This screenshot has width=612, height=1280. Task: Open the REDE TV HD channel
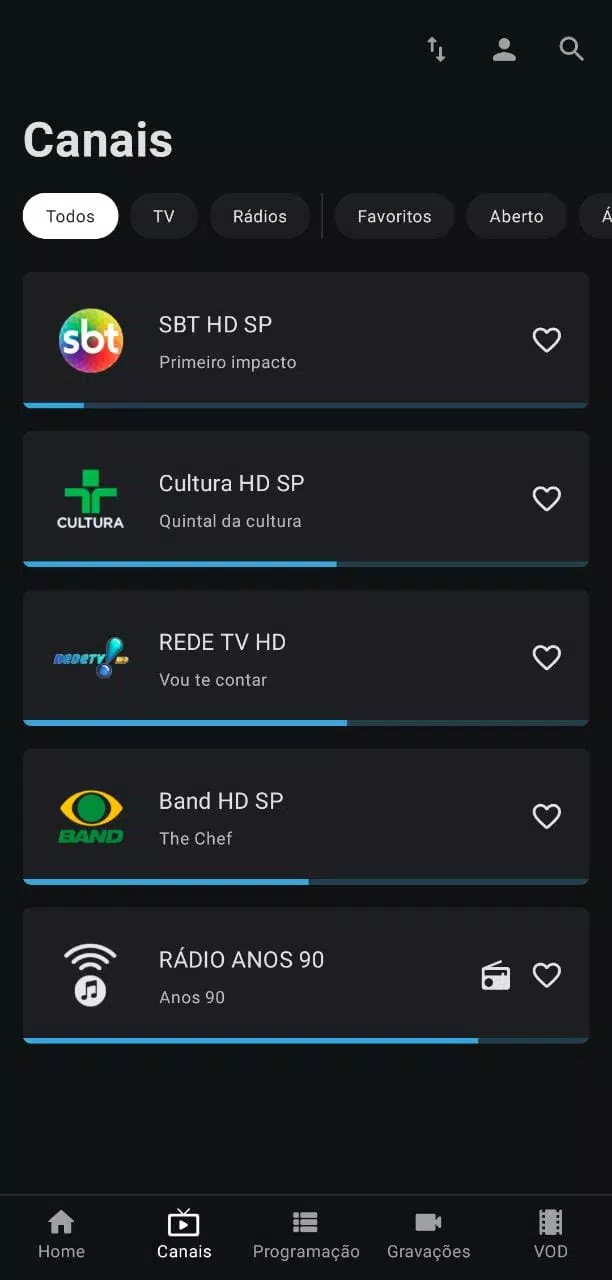point(306,657)
